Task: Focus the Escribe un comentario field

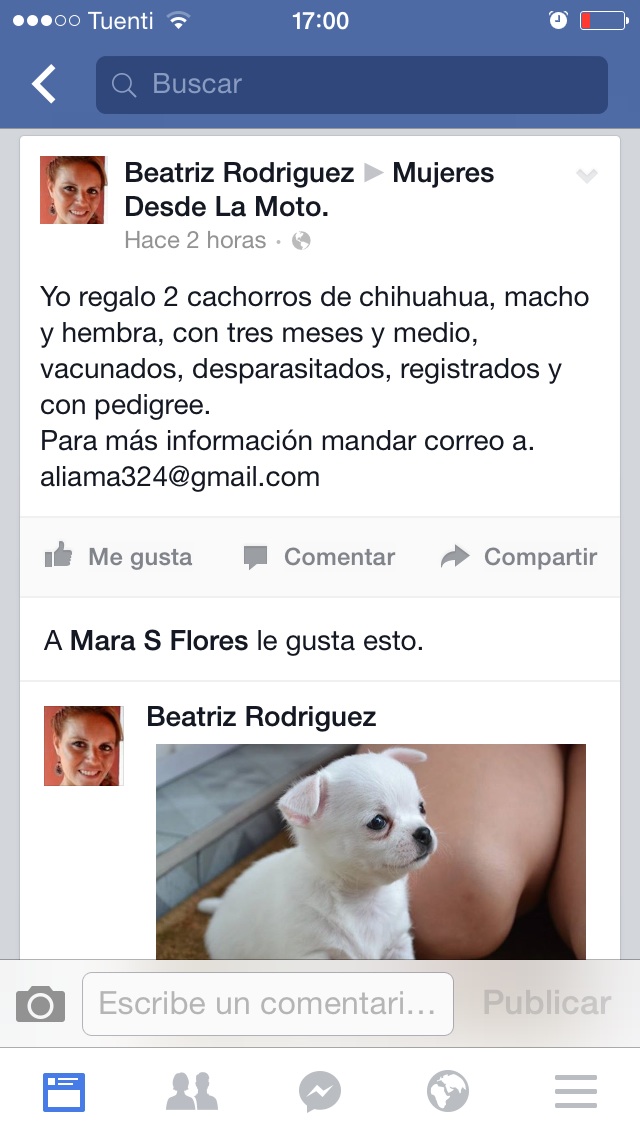Action: click(x=267, y=1003)
